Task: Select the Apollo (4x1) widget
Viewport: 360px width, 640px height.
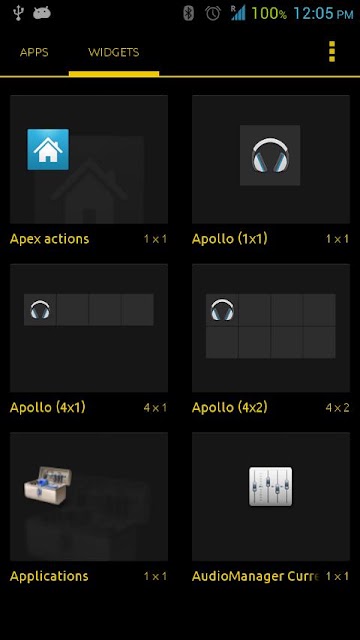Action: pyautogui.click(x=89, y=339)
